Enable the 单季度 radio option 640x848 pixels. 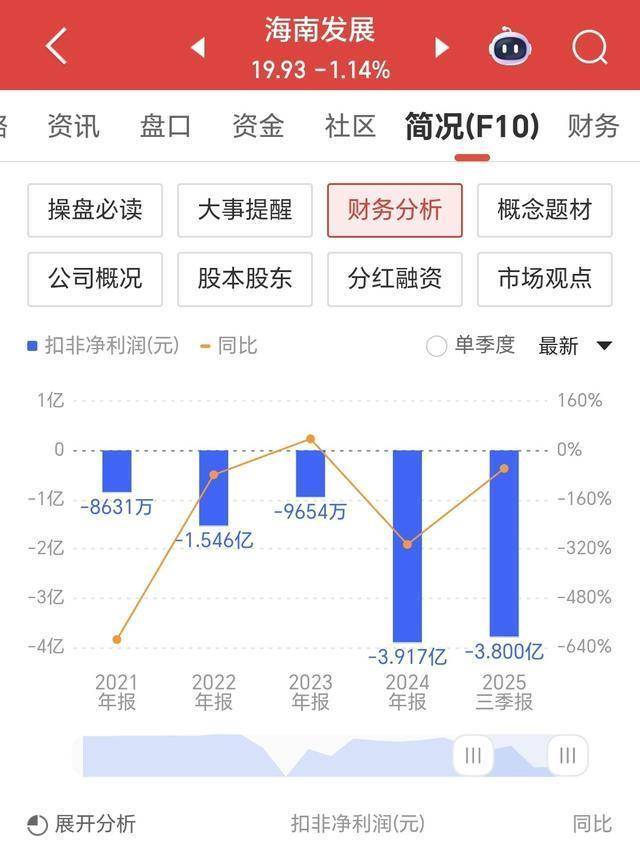point(437,346)
